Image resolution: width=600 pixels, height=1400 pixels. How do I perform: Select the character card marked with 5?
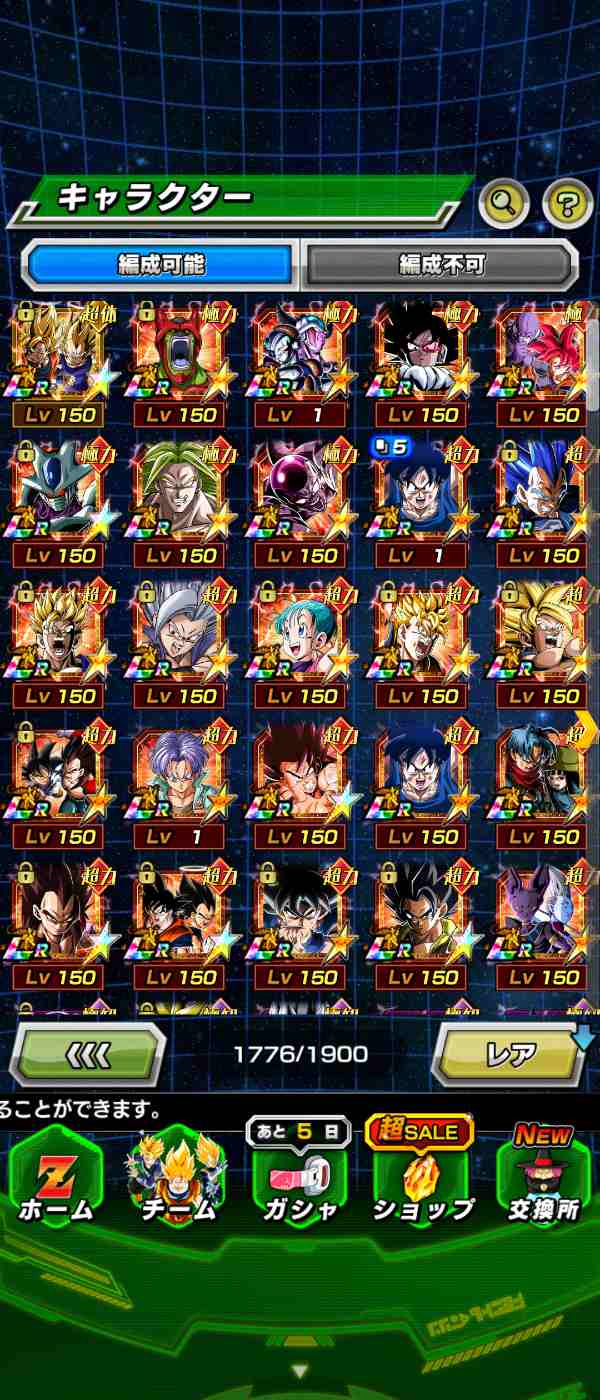[x=421, y=502]
